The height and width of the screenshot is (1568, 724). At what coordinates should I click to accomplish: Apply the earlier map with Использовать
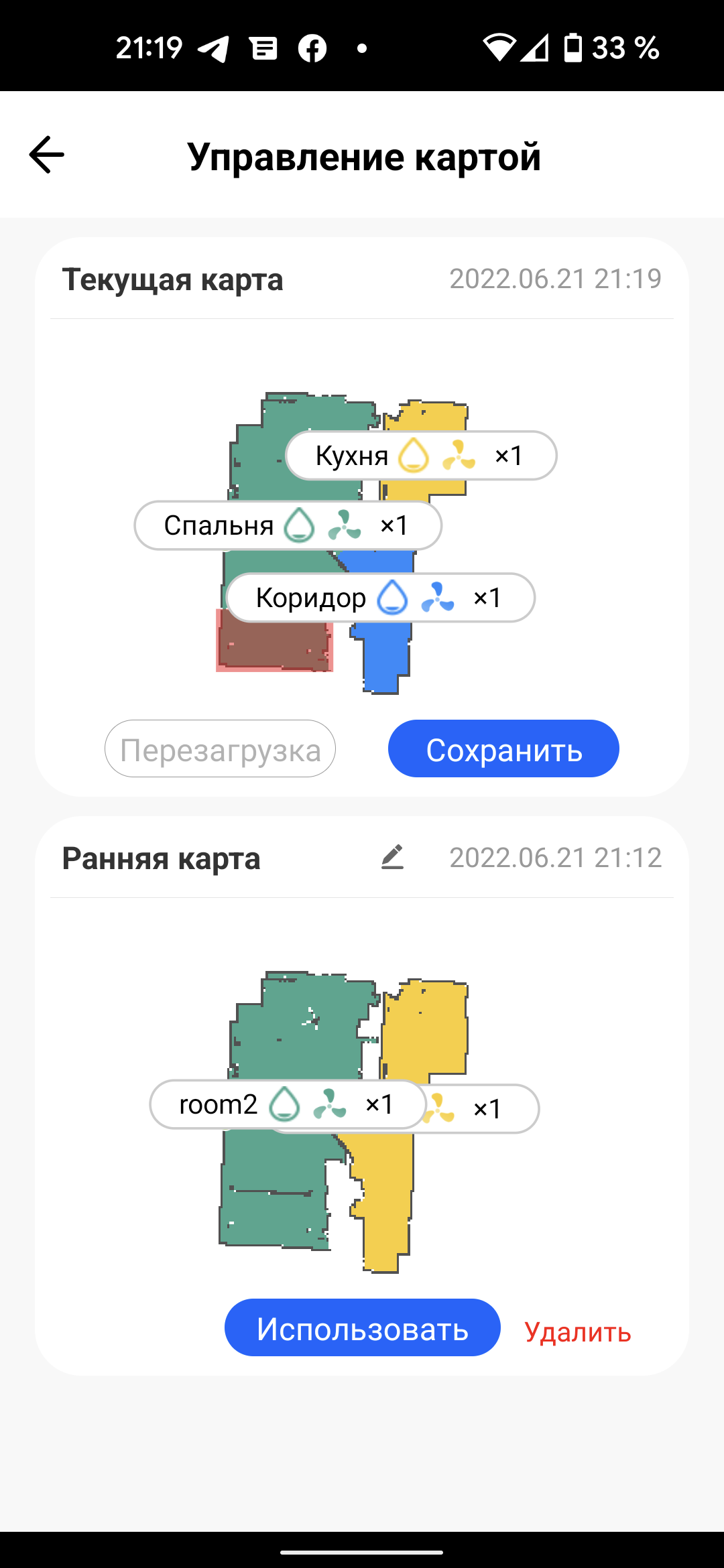pos(362,1327)
